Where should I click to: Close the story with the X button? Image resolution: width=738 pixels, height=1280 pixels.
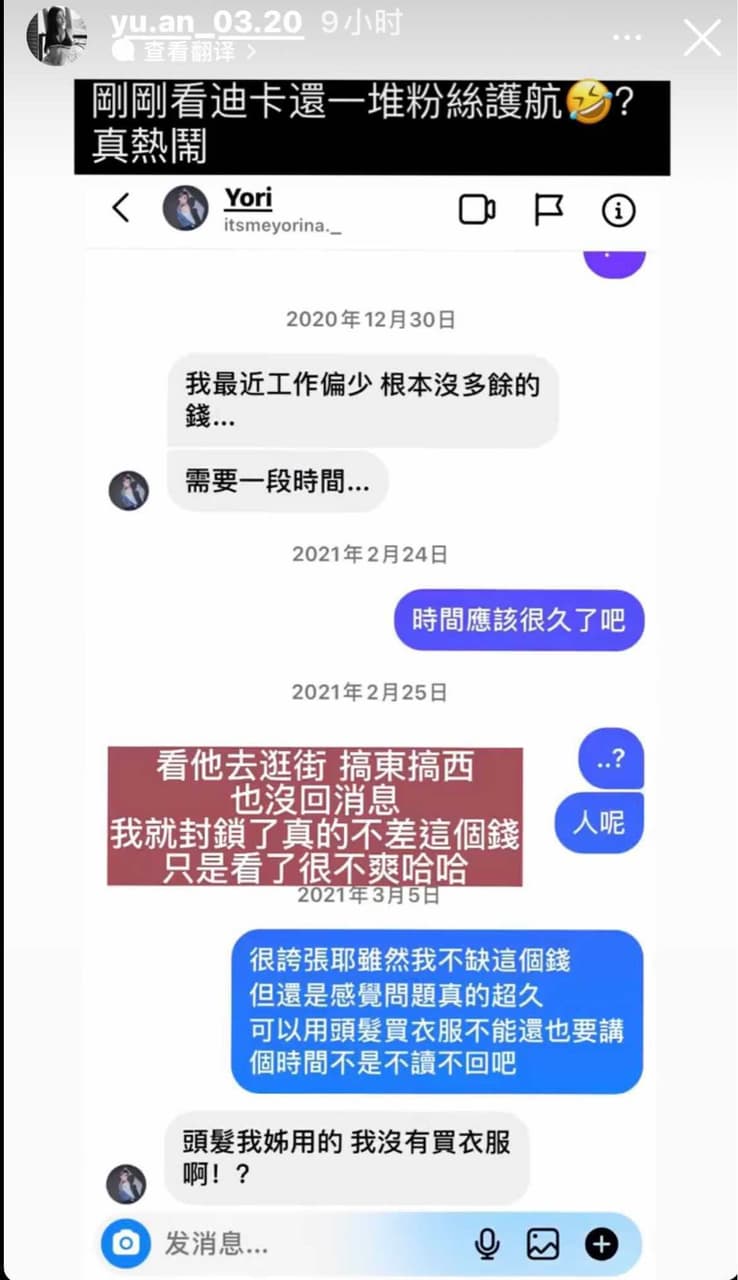pyautogui.click(x=701, y=37)
